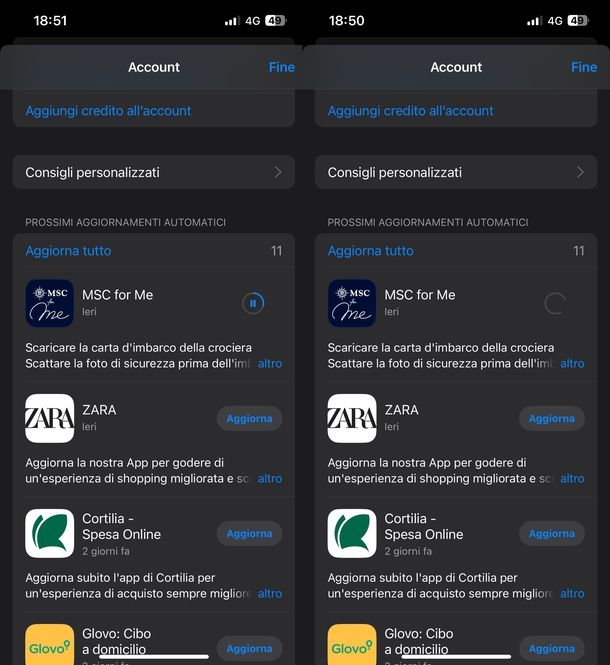The image size is (610, 665).
Task: Tap Aggiorna tutto on the 18:51 screen
Action: coord(68,251)
